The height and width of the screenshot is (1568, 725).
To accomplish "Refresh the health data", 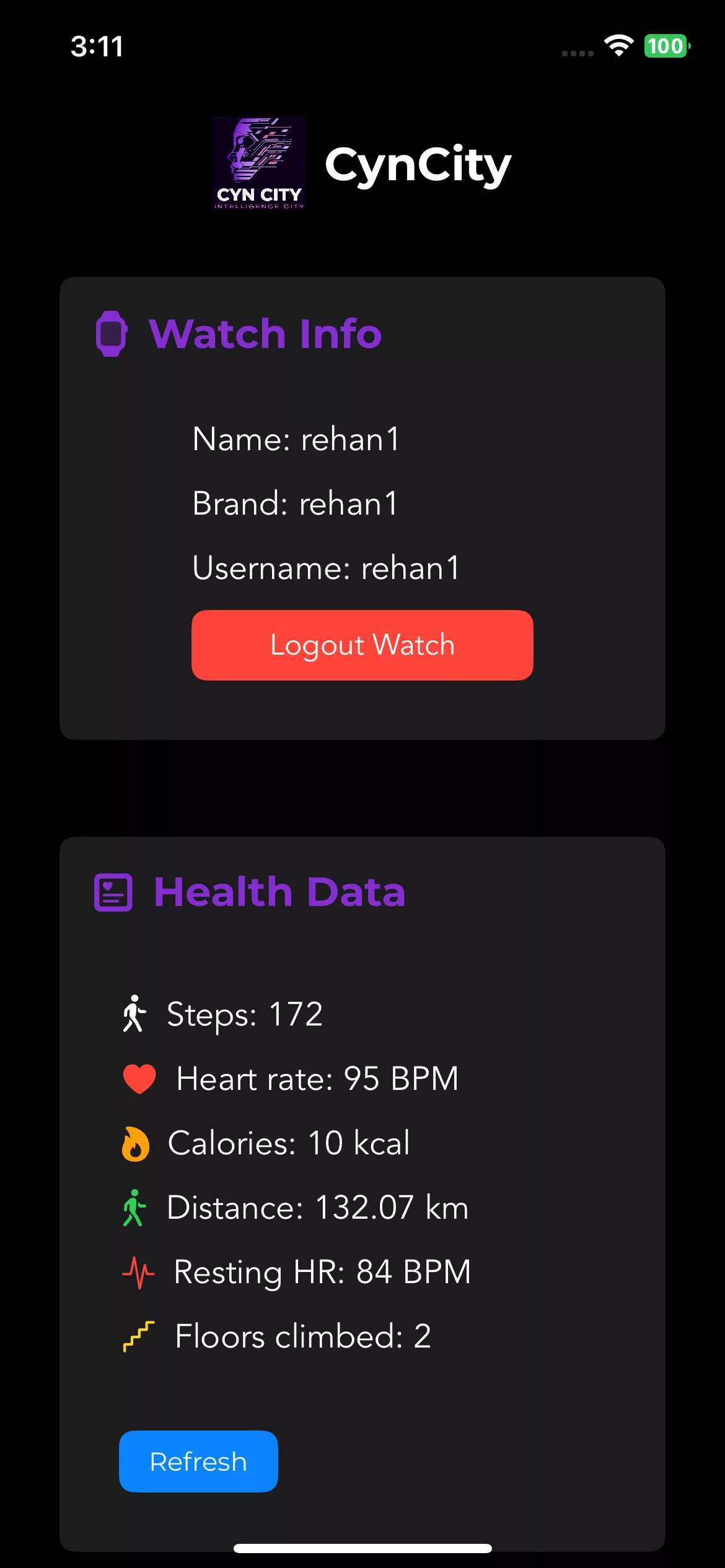I will [x=198, y=1461].
